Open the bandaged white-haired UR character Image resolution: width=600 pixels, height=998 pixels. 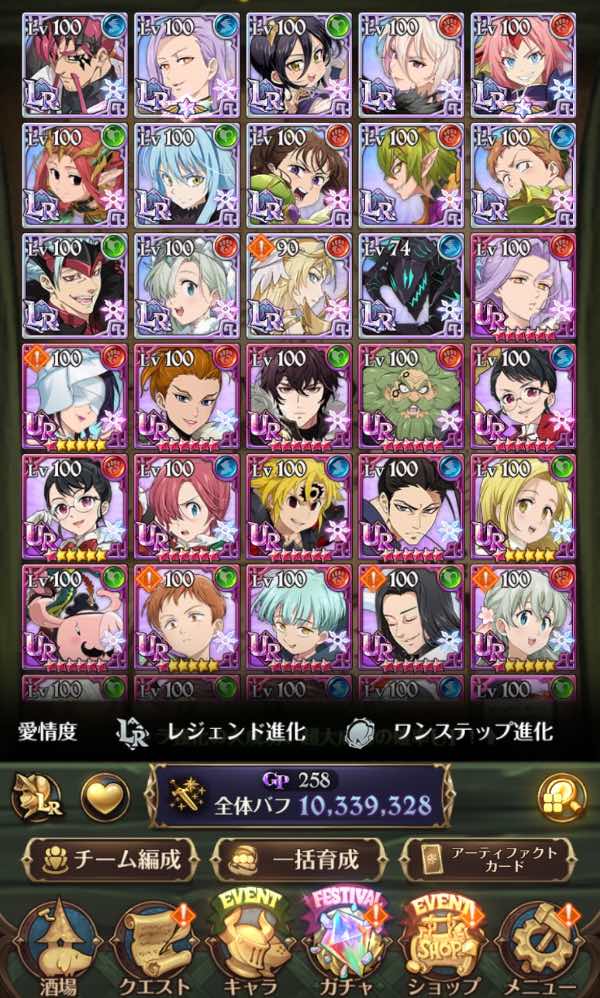coord(74,394)
